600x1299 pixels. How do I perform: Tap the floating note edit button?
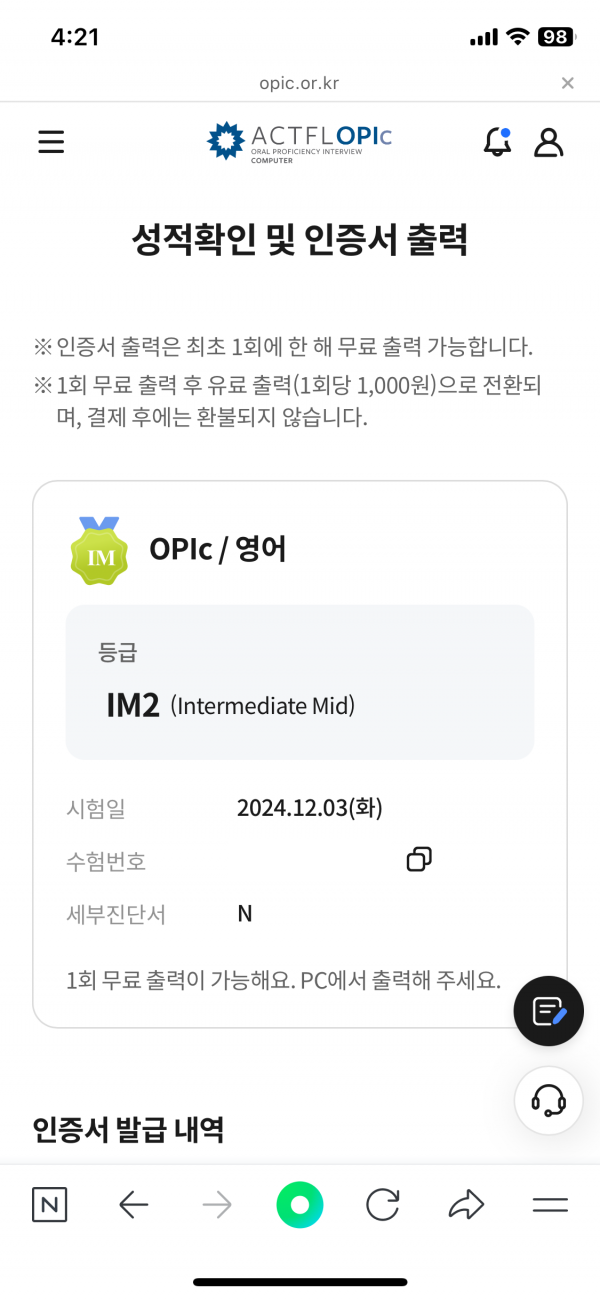point(548,1011)
